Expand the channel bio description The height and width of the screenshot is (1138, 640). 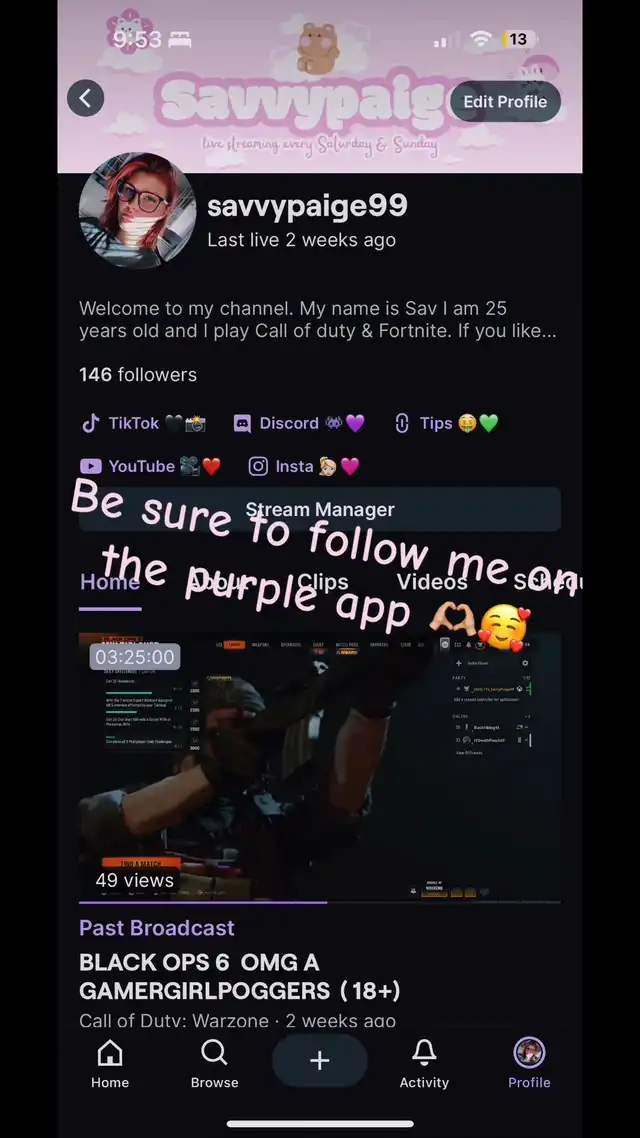click(x=318, y=319)
